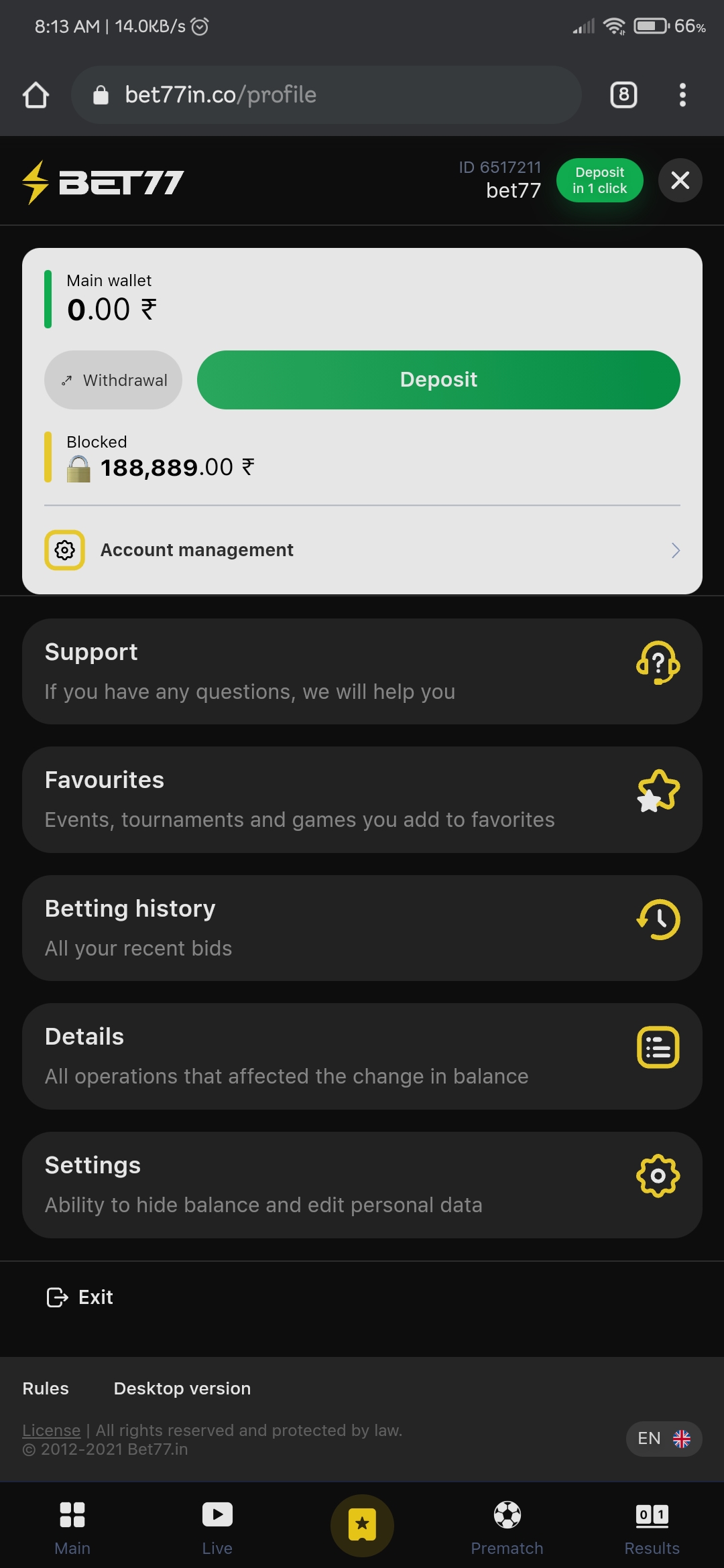This screenshot has height=1568, width=724.
Task: Go to the Main tab
Action: click(72, 1526)
